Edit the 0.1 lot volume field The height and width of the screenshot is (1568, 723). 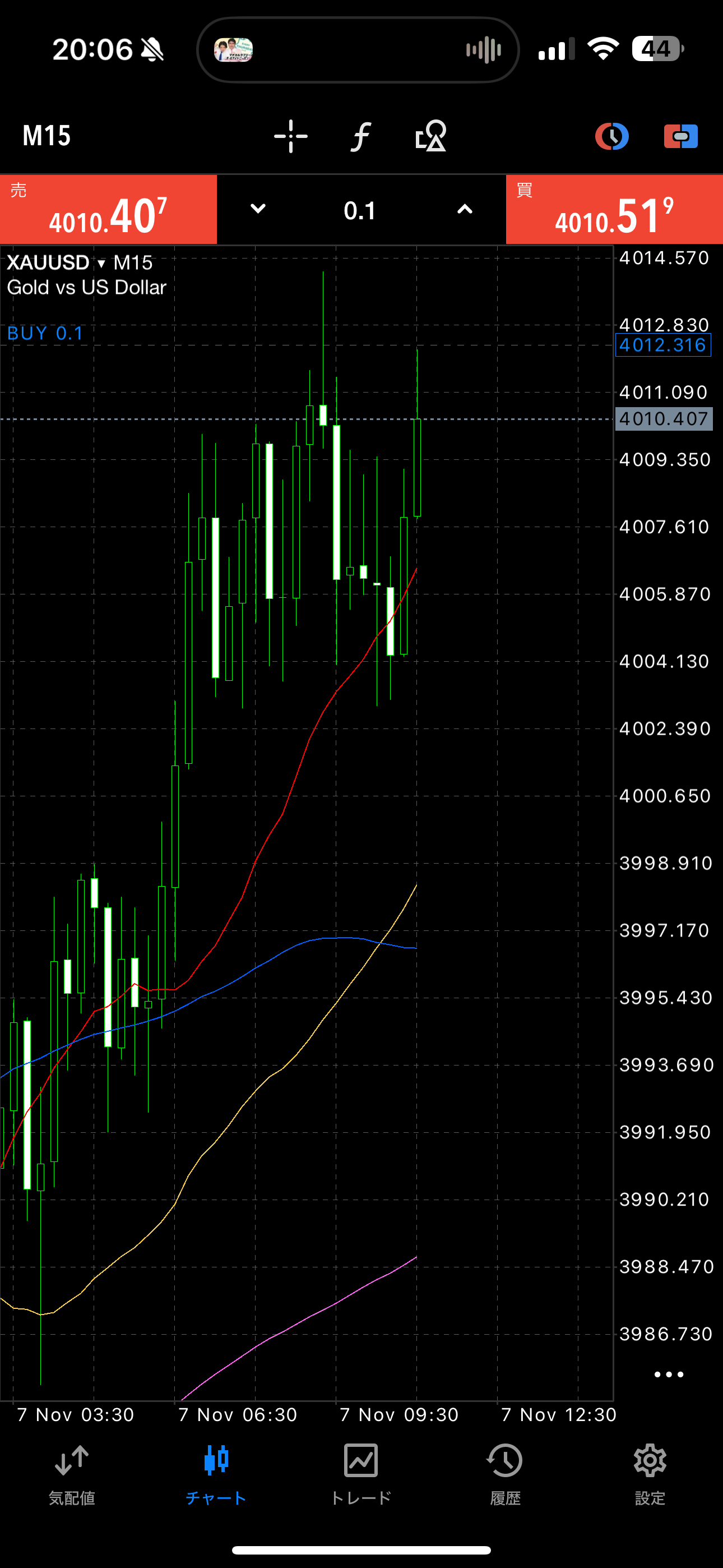click(x=360, y=211)
